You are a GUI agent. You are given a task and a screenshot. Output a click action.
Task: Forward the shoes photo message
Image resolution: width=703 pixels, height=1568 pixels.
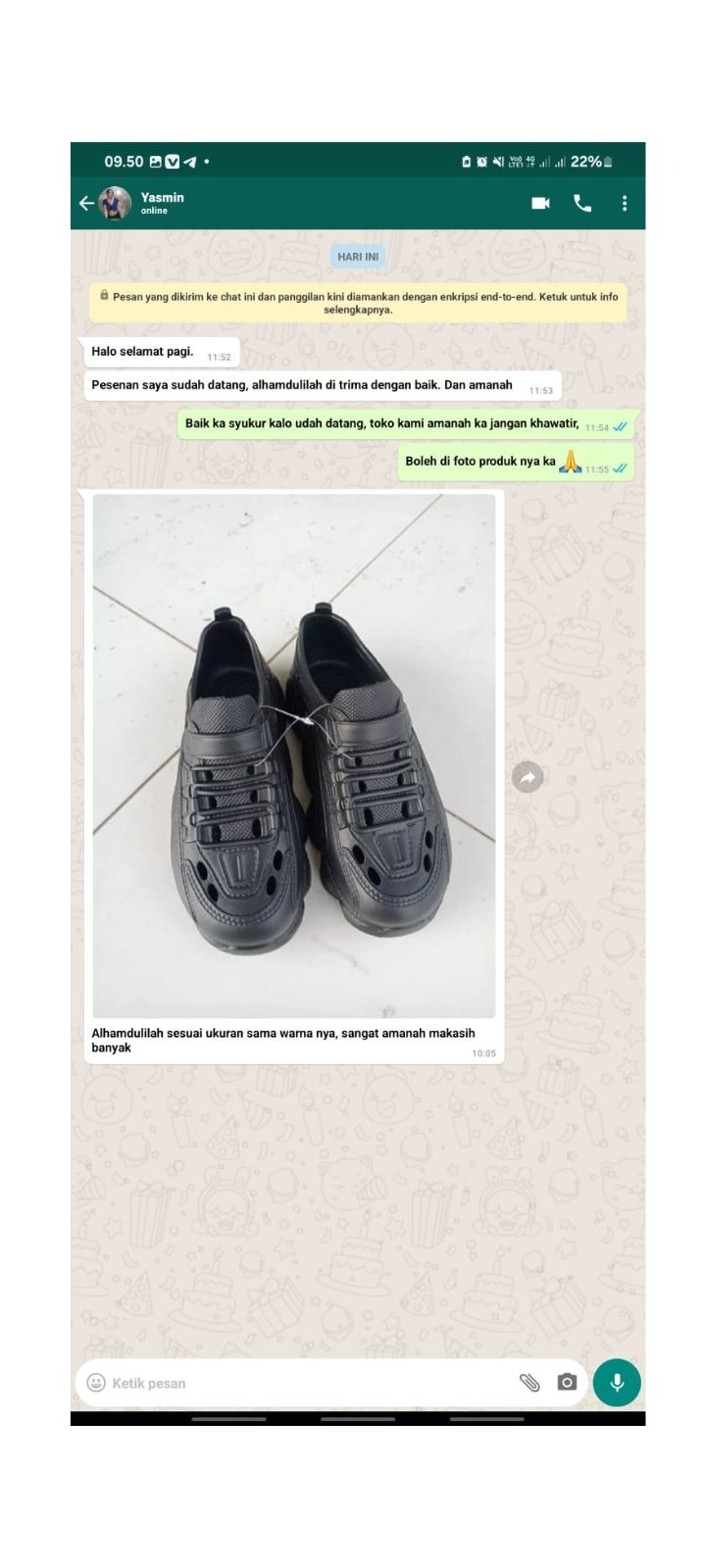point(527,777)
